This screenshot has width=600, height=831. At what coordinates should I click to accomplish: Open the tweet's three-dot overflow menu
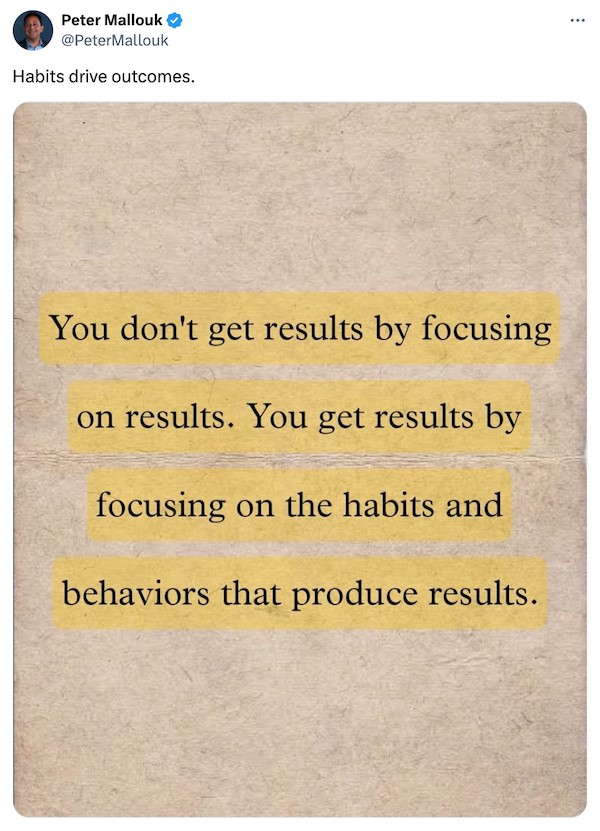click(x=575, y=20)
